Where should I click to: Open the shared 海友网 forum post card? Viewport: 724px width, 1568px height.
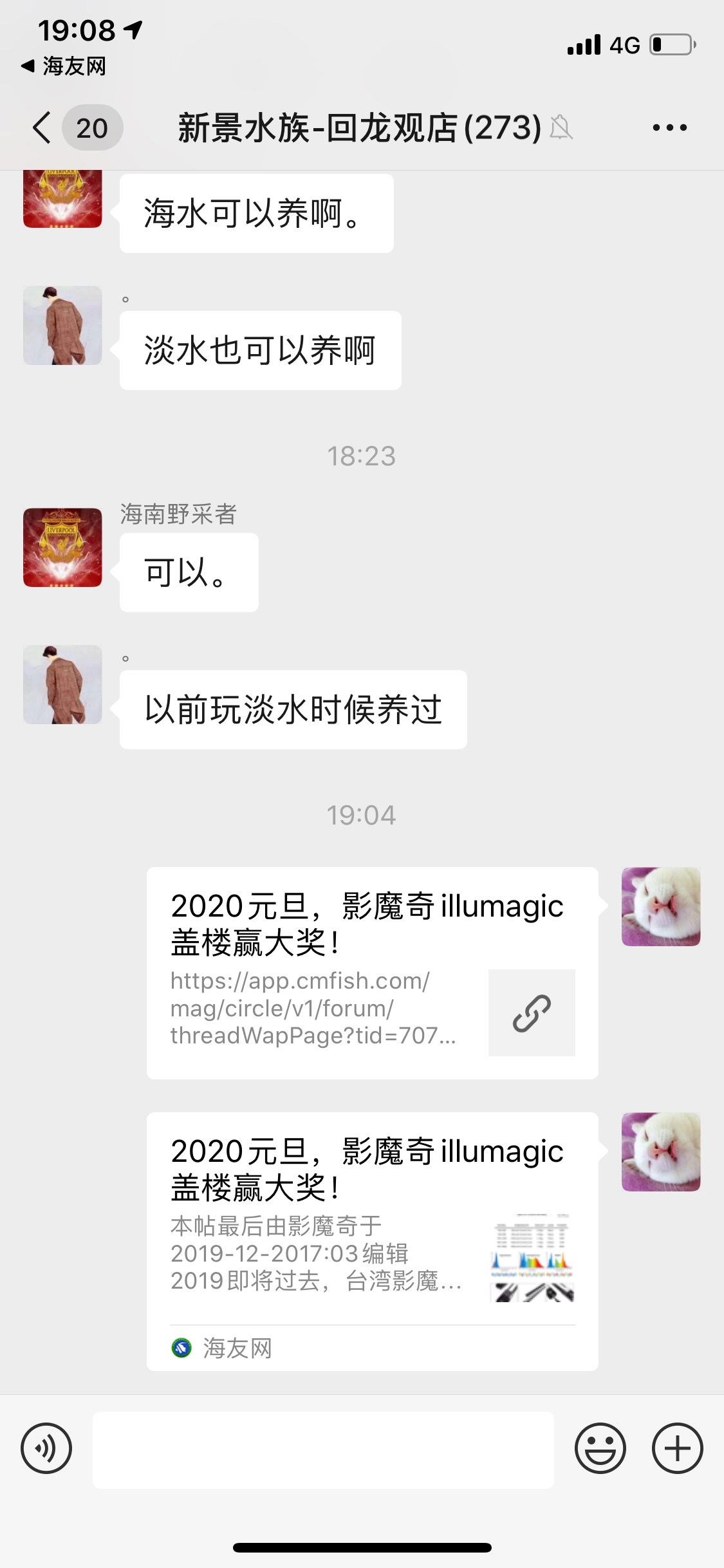372,1240
